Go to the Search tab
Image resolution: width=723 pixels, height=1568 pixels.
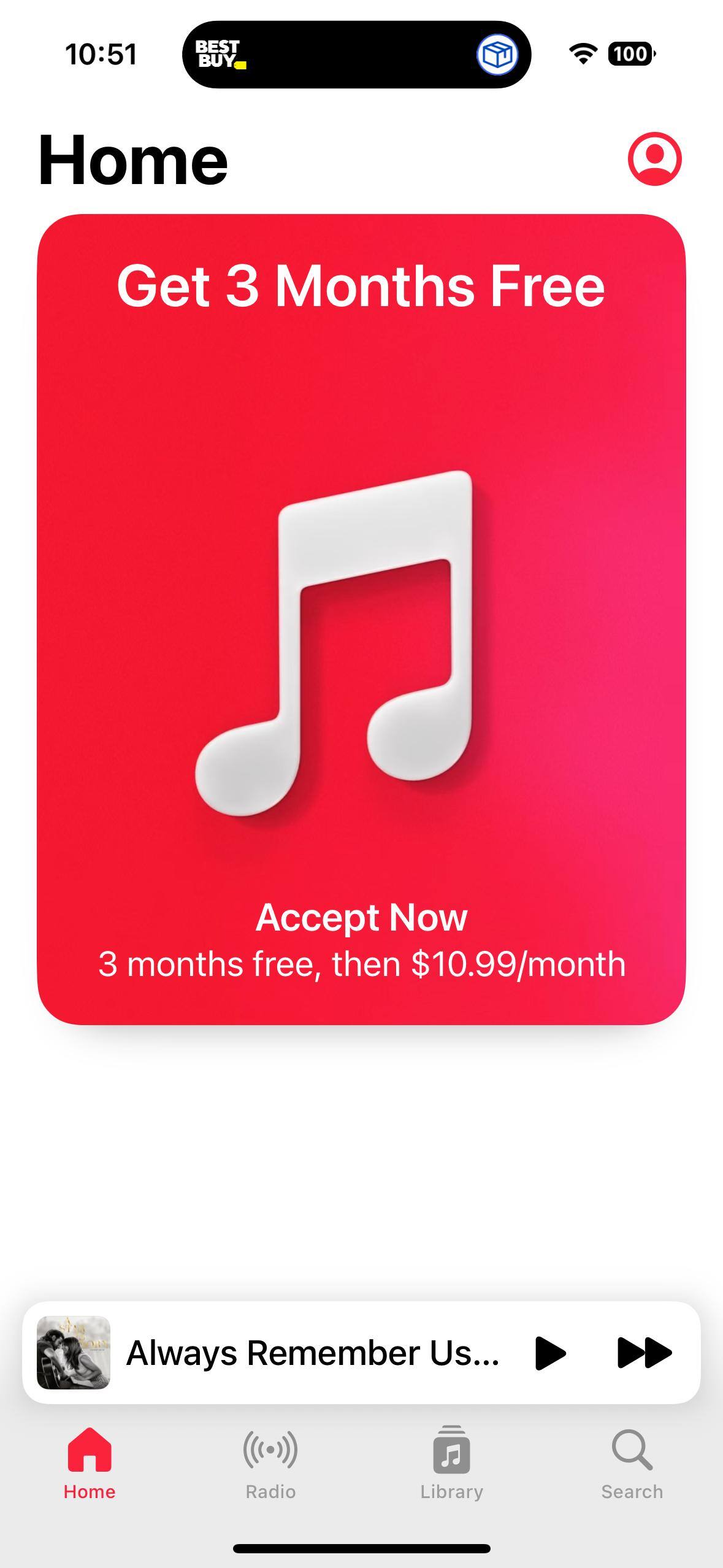[x=632, y=1463]
